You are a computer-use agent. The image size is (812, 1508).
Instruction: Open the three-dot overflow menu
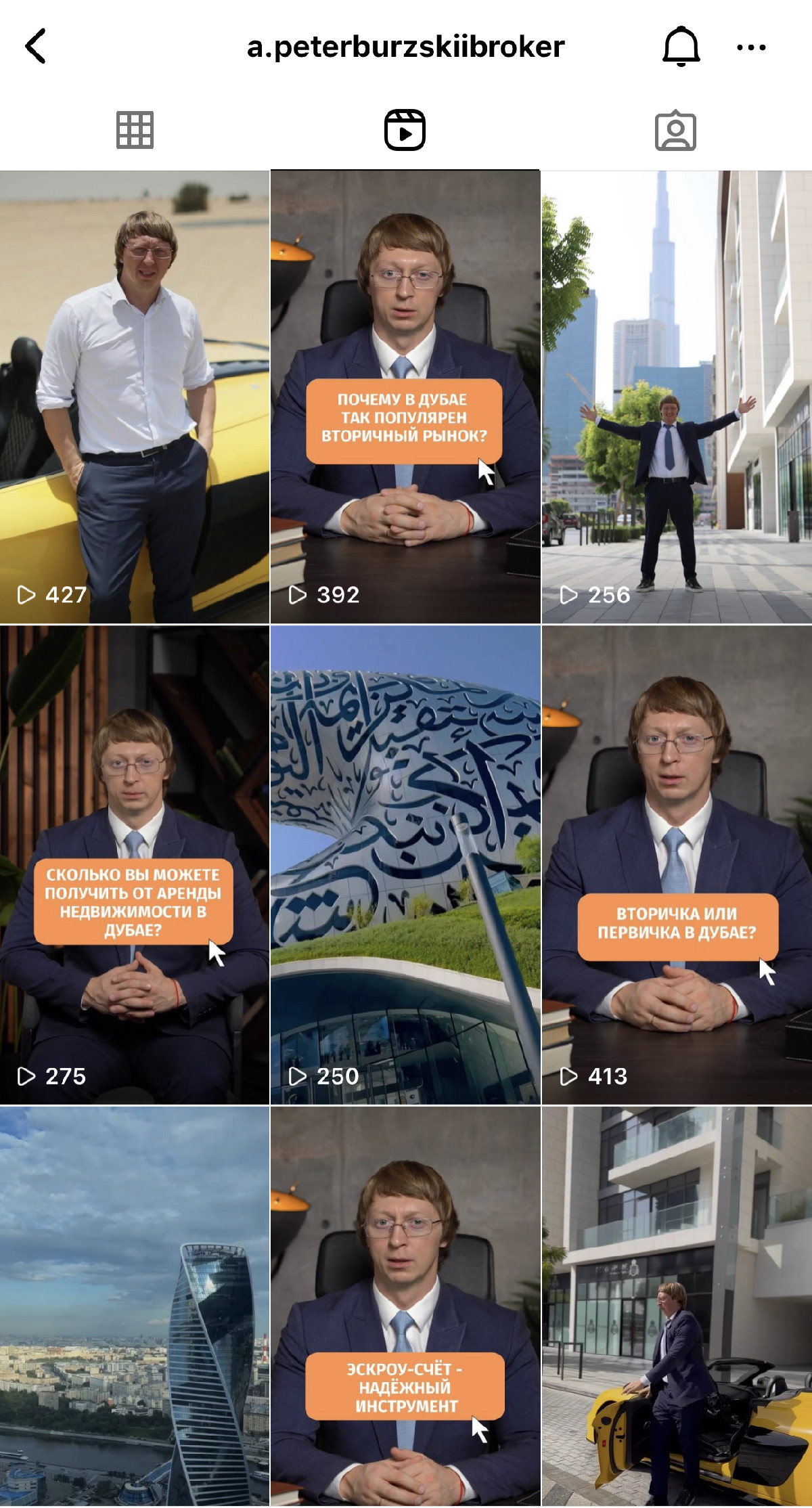[751, 47]
